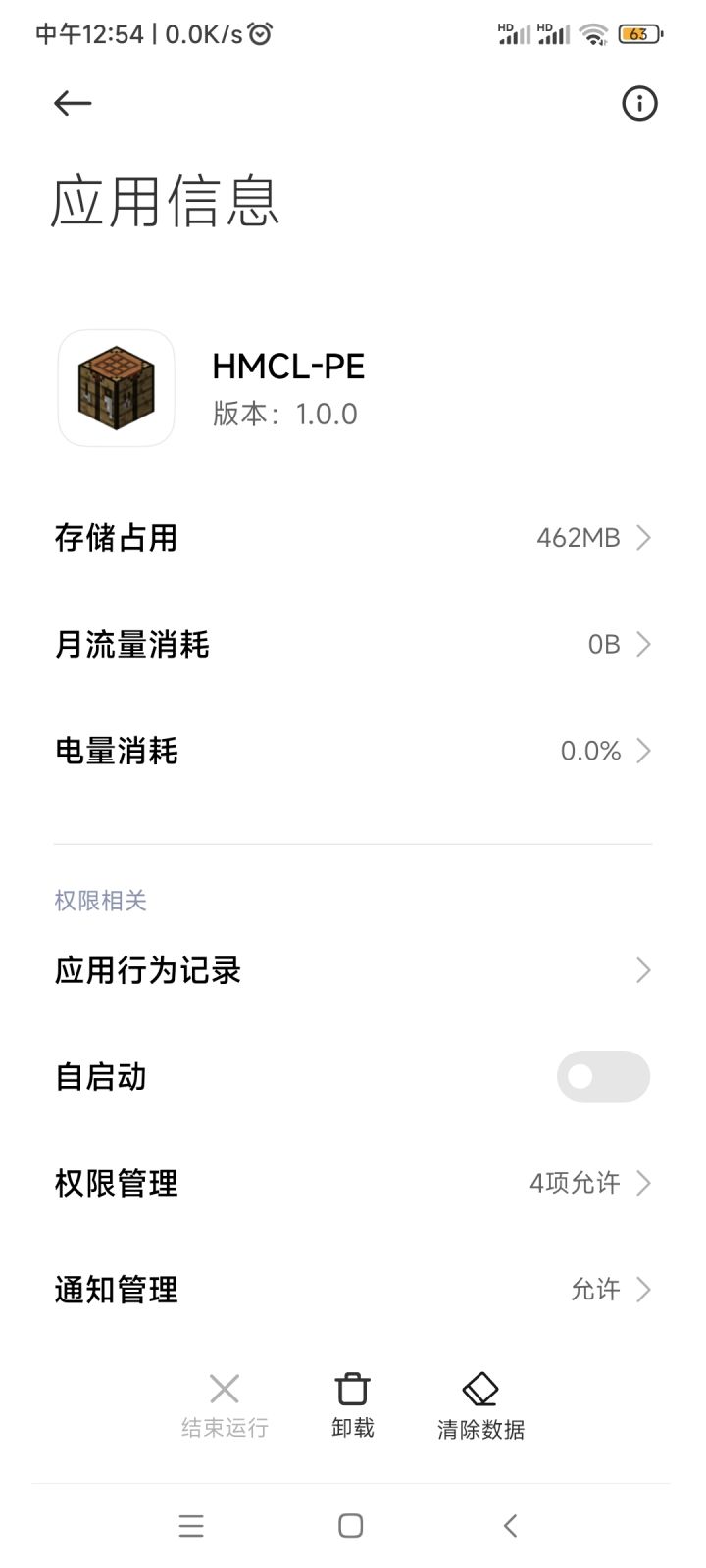This screenshot has width=706, height=1568.
Task: Open 通知管理 notification settings
Action: click(x=353, y=1289)
